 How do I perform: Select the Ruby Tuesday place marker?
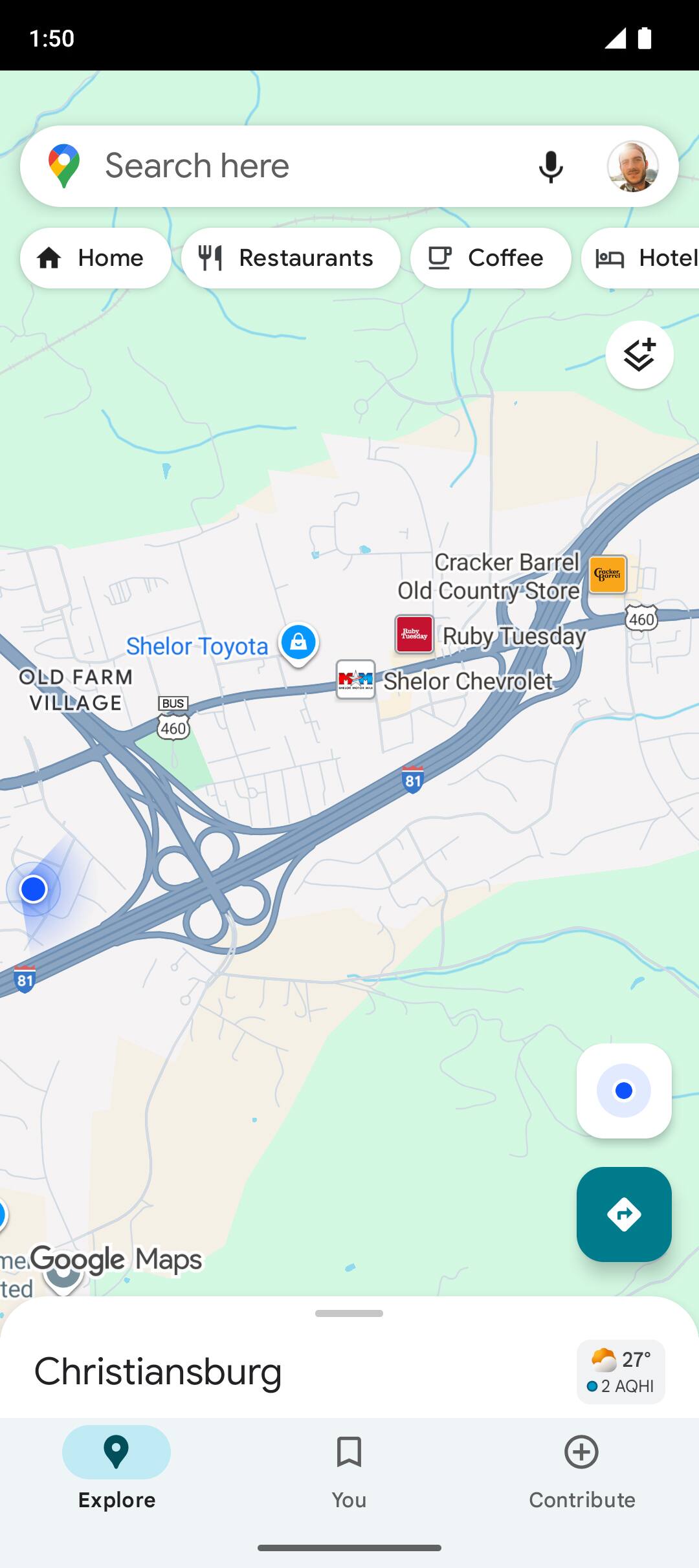point(414,634)
